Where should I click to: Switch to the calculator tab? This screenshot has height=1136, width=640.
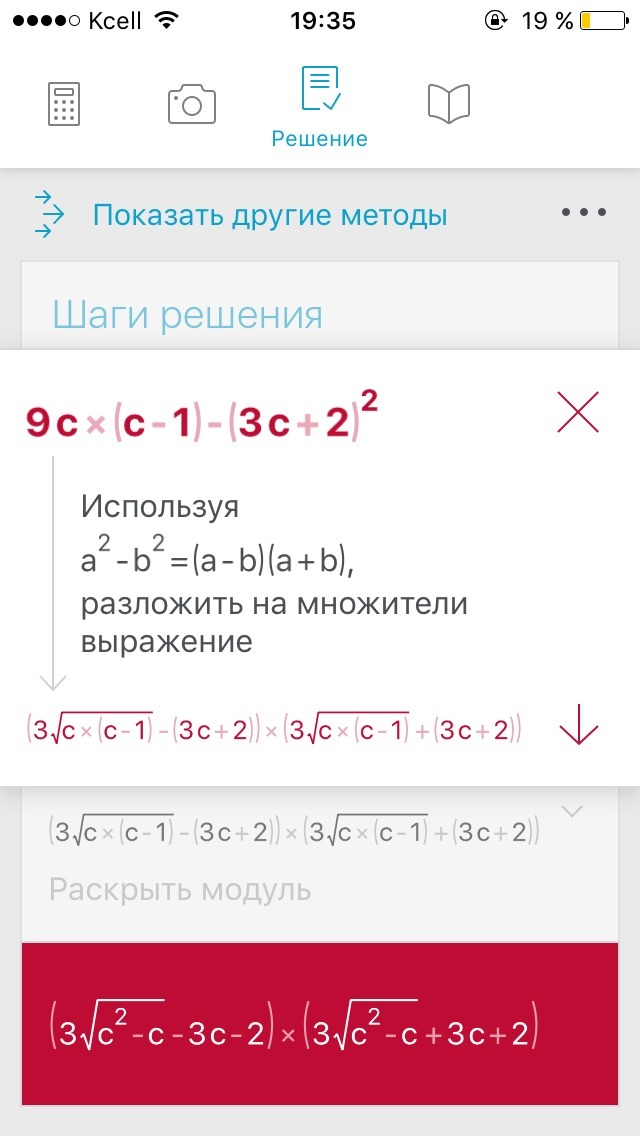pos(63,104)
